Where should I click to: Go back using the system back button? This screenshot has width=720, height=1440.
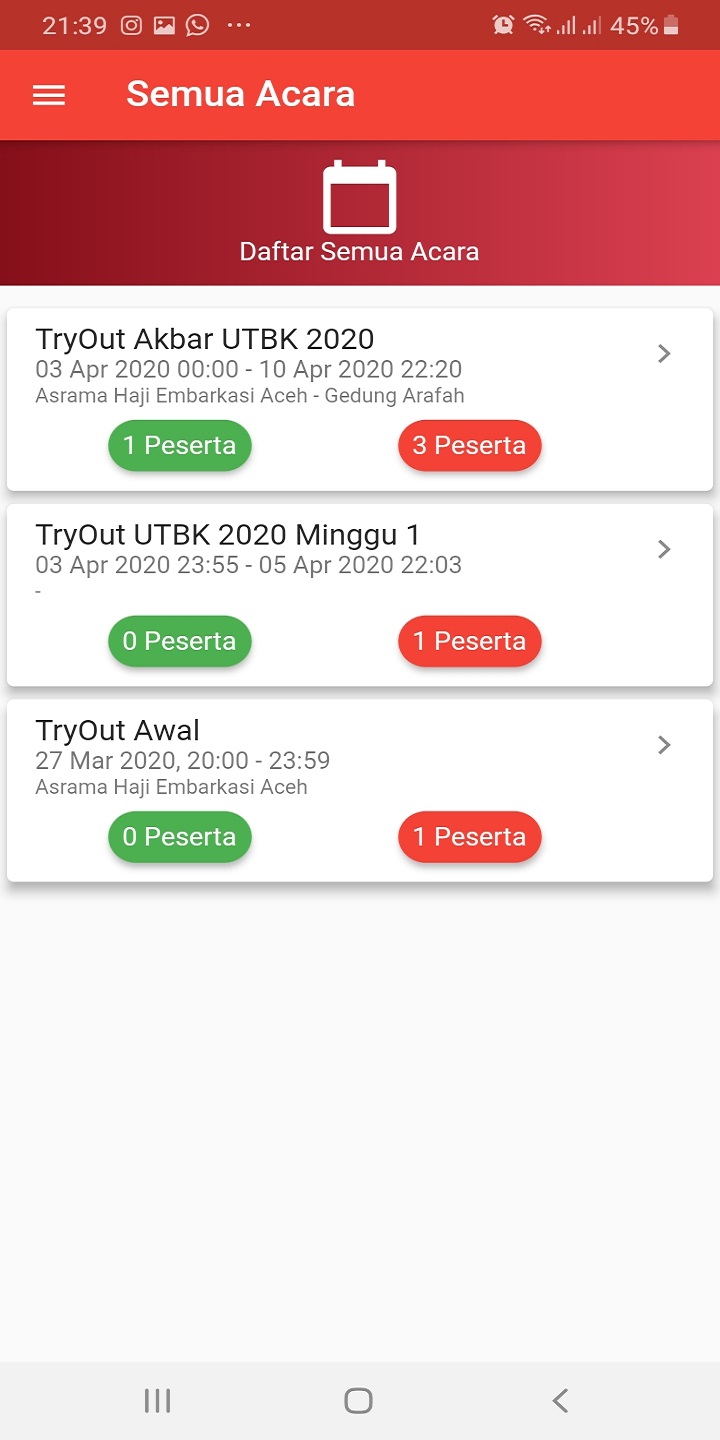pyautogui.click(x=560, y=1401)
